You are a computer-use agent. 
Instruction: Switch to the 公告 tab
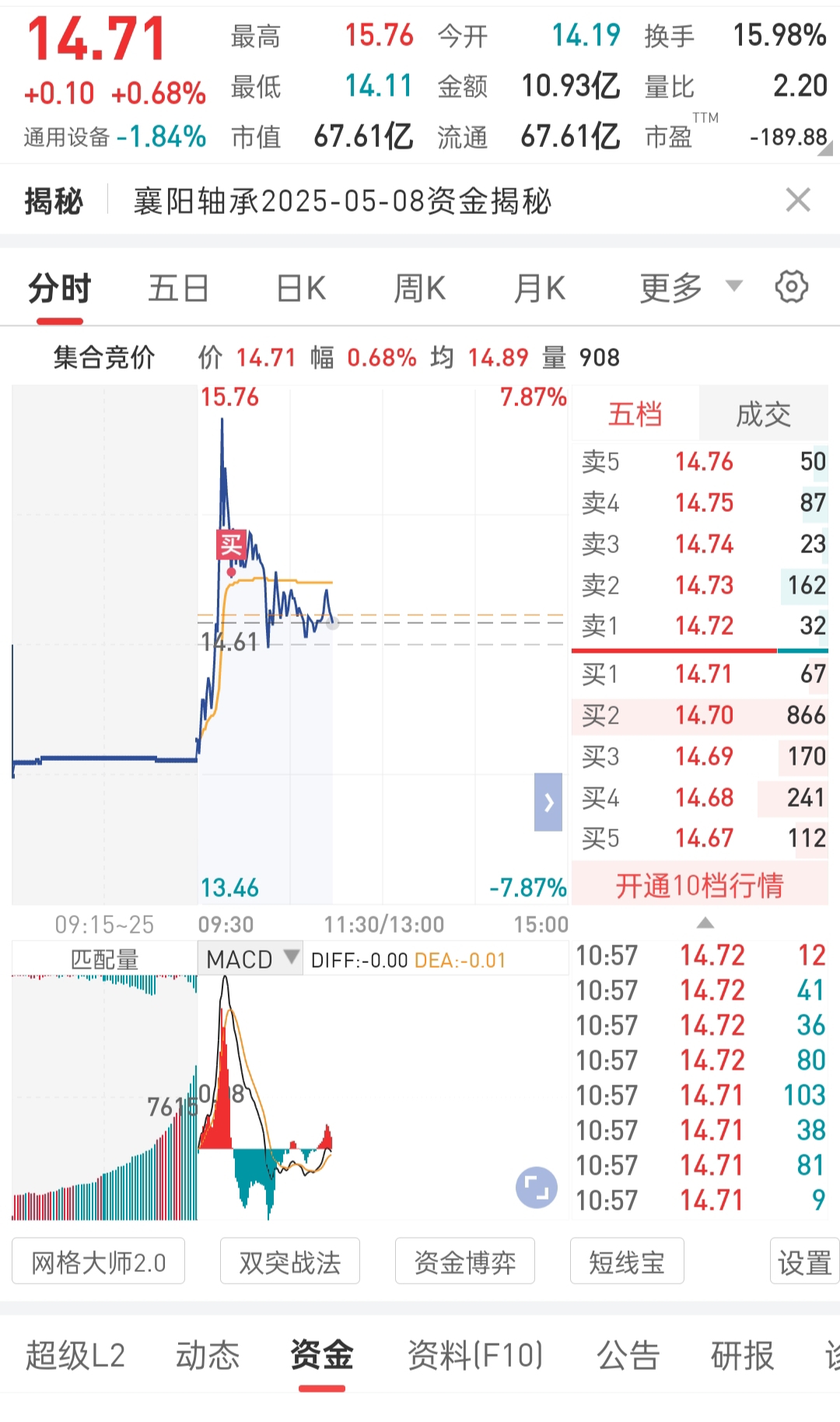(628, 1356)
